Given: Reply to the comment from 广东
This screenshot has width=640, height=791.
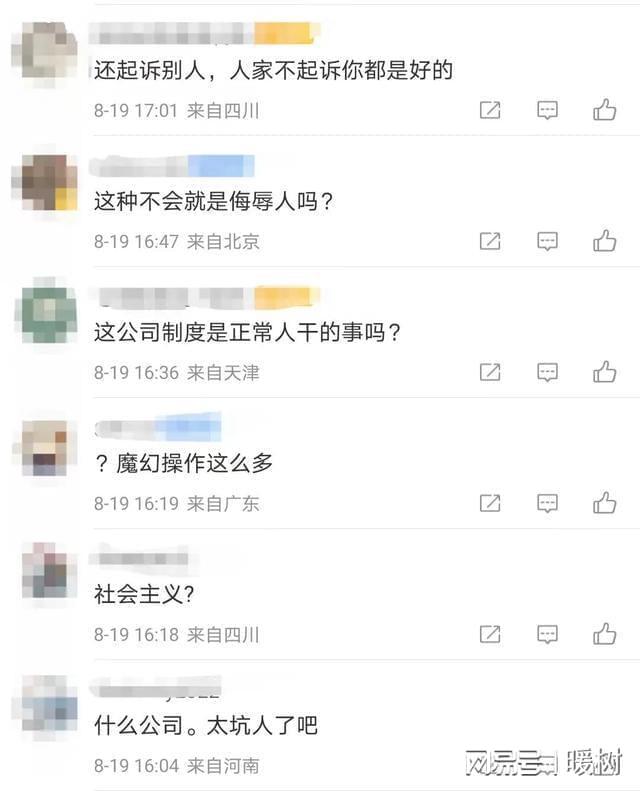Looking at the screenshot, I should [x=547, y=503].
